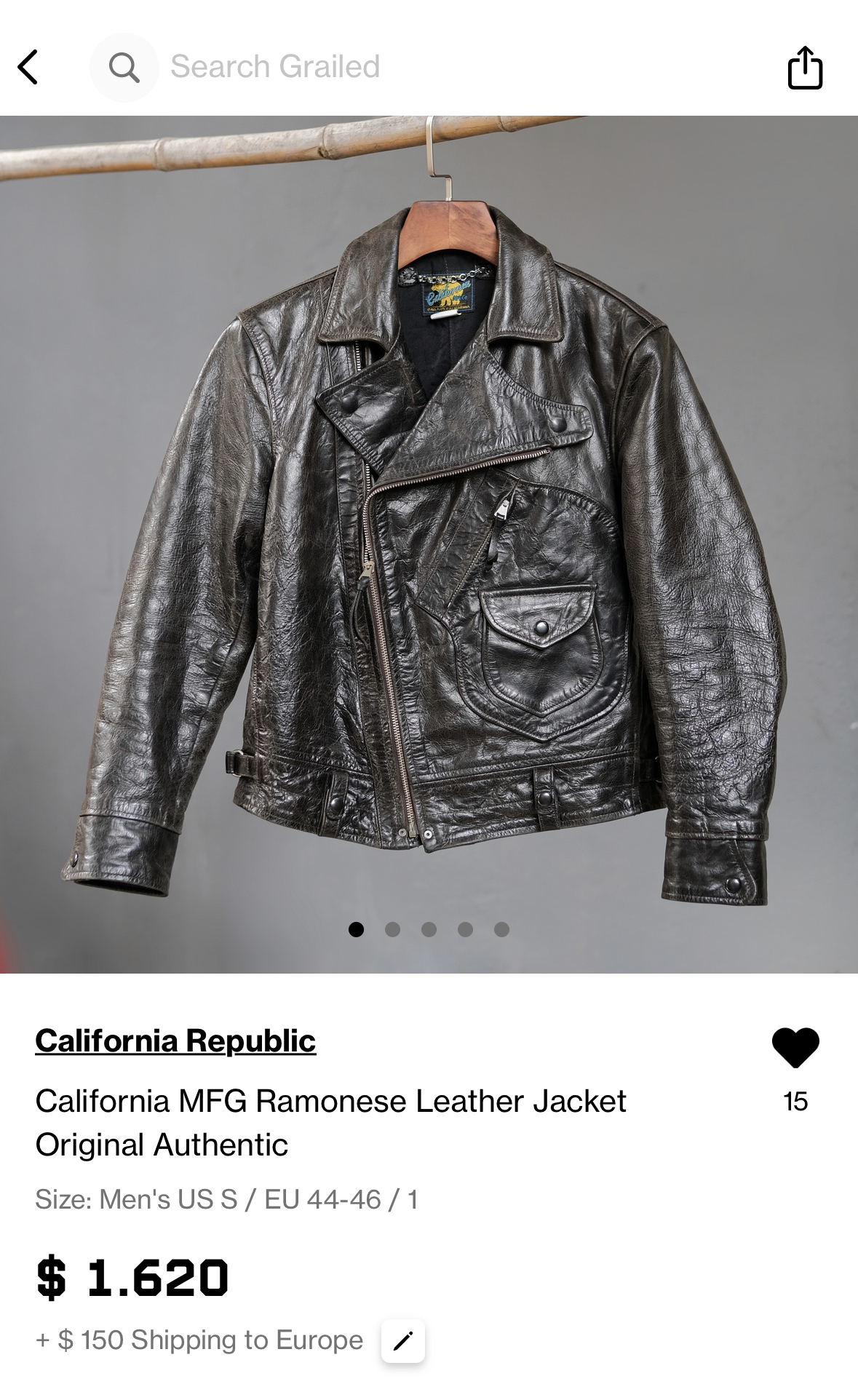Viewport: 858px width, 1400px height.
Task: Share this jacket listing
Action: pos(805,68)
